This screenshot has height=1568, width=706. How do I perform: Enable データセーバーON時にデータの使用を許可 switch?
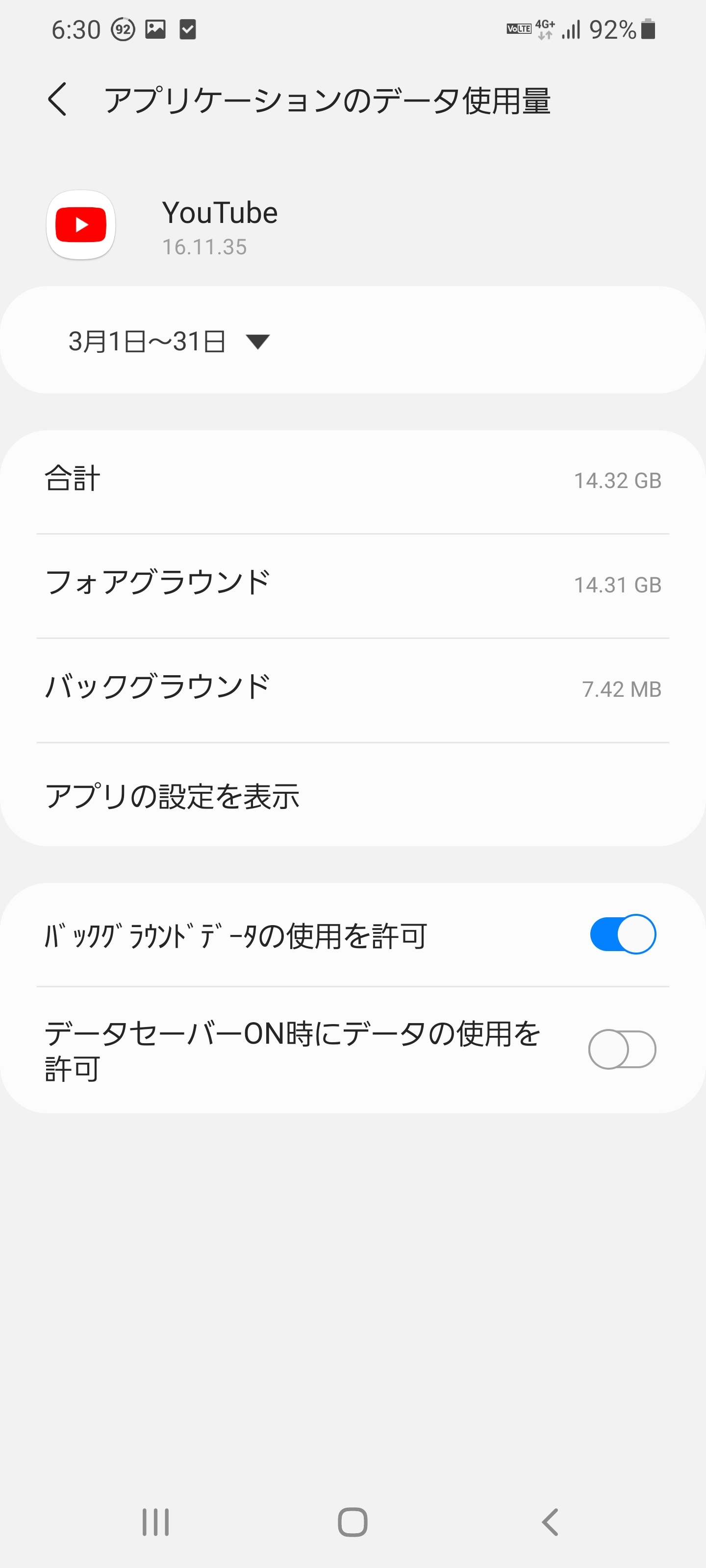click(x=622, y=1050)
